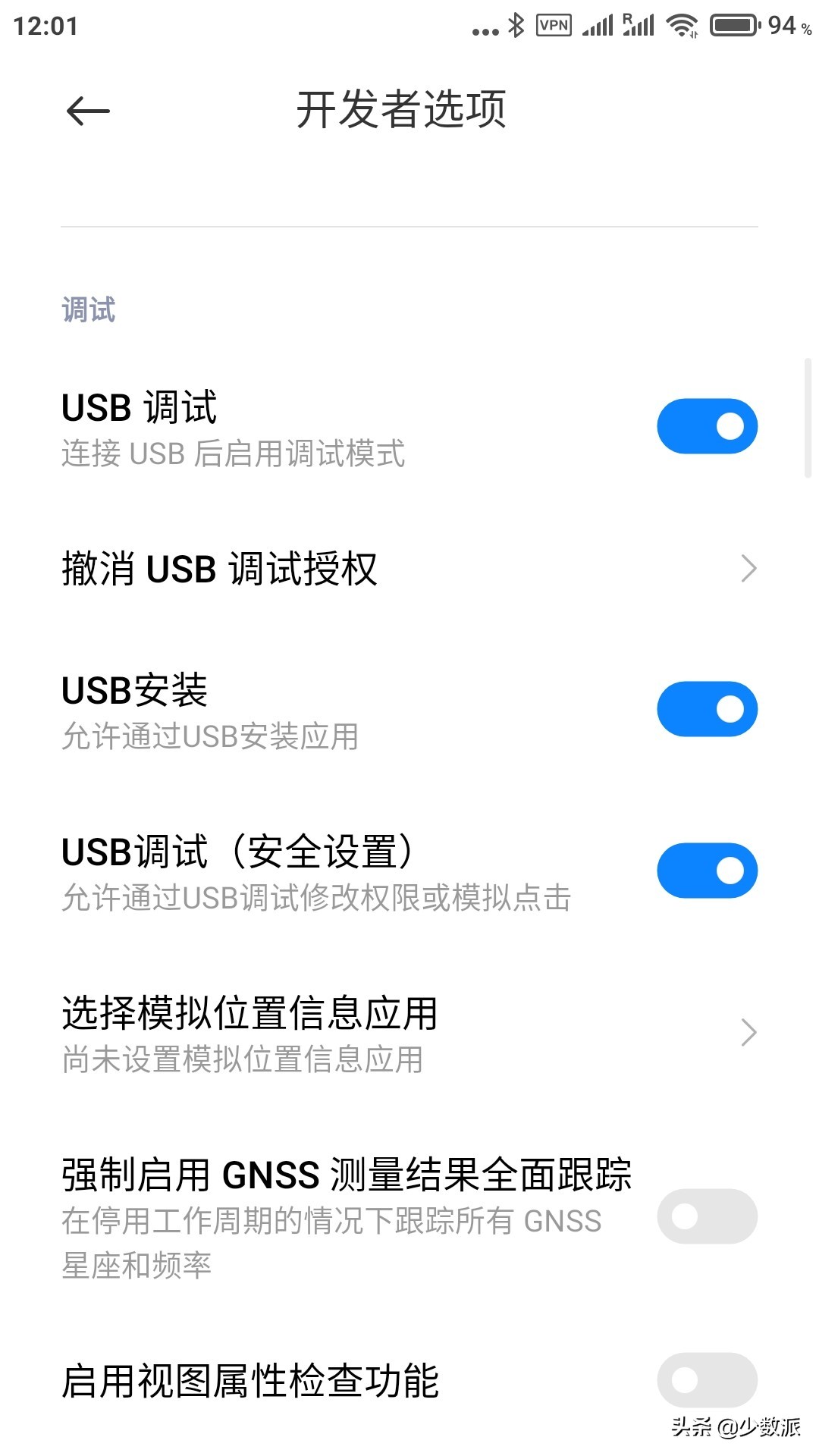Tap the VPN status bar icon
The width and height of the screenshot is (819, 1456).
(553, 25)
